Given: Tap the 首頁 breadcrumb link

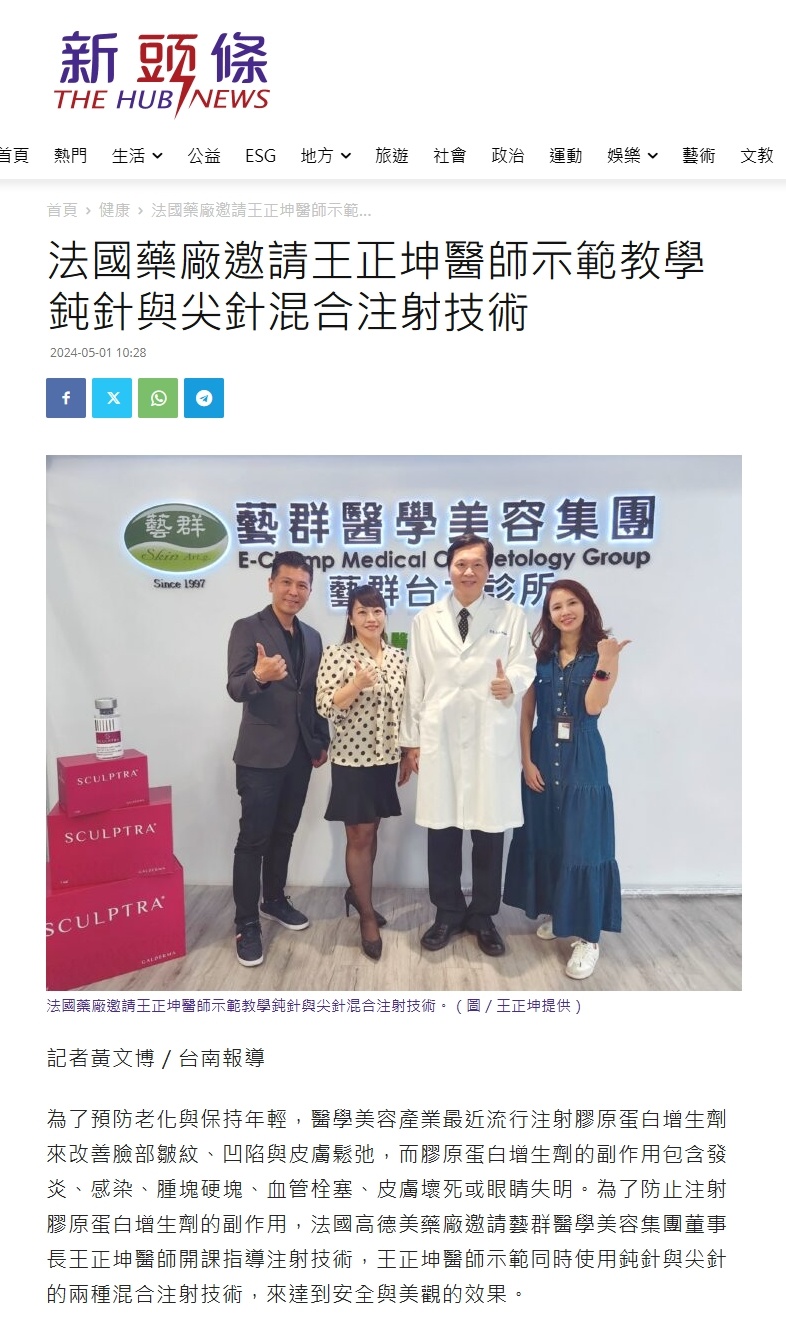Looking at the screenshot, I should [x=62, y=210].
